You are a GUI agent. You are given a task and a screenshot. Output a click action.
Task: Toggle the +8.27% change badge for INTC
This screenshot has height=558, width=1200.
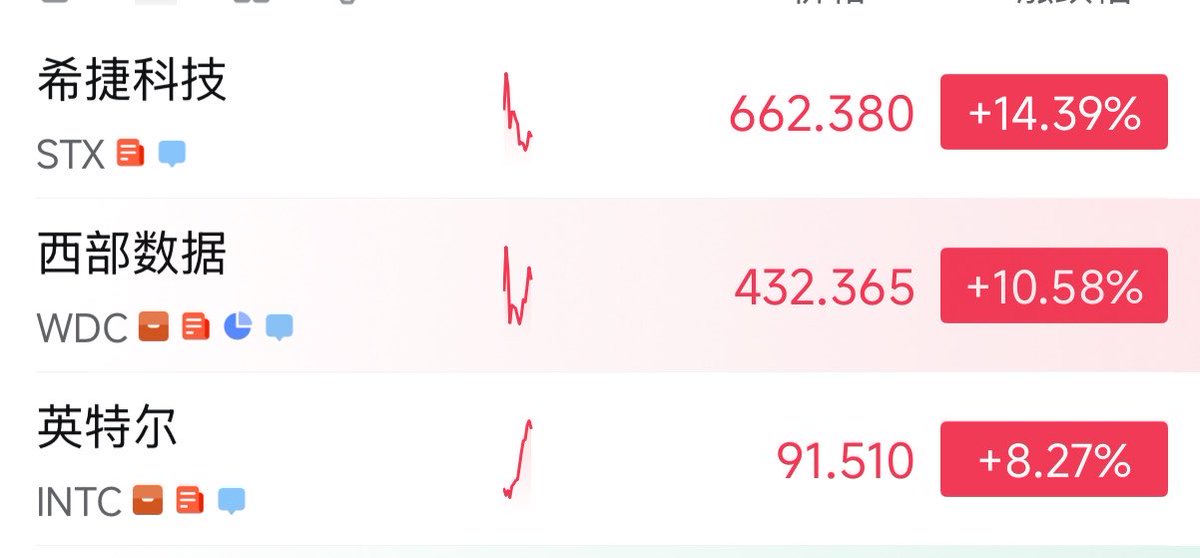(1054, 459)
